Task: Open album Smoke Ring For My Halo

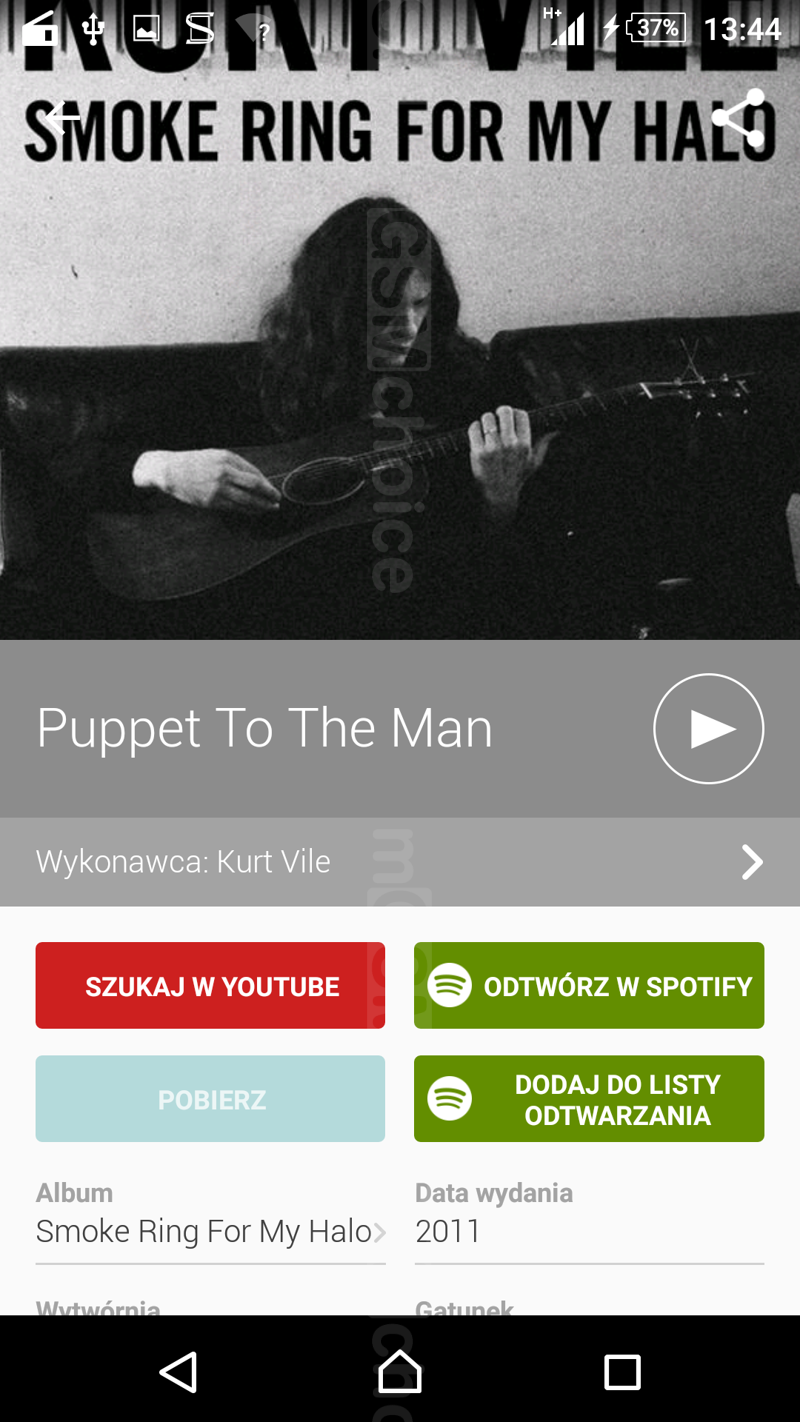Action: click(210, 1232)
